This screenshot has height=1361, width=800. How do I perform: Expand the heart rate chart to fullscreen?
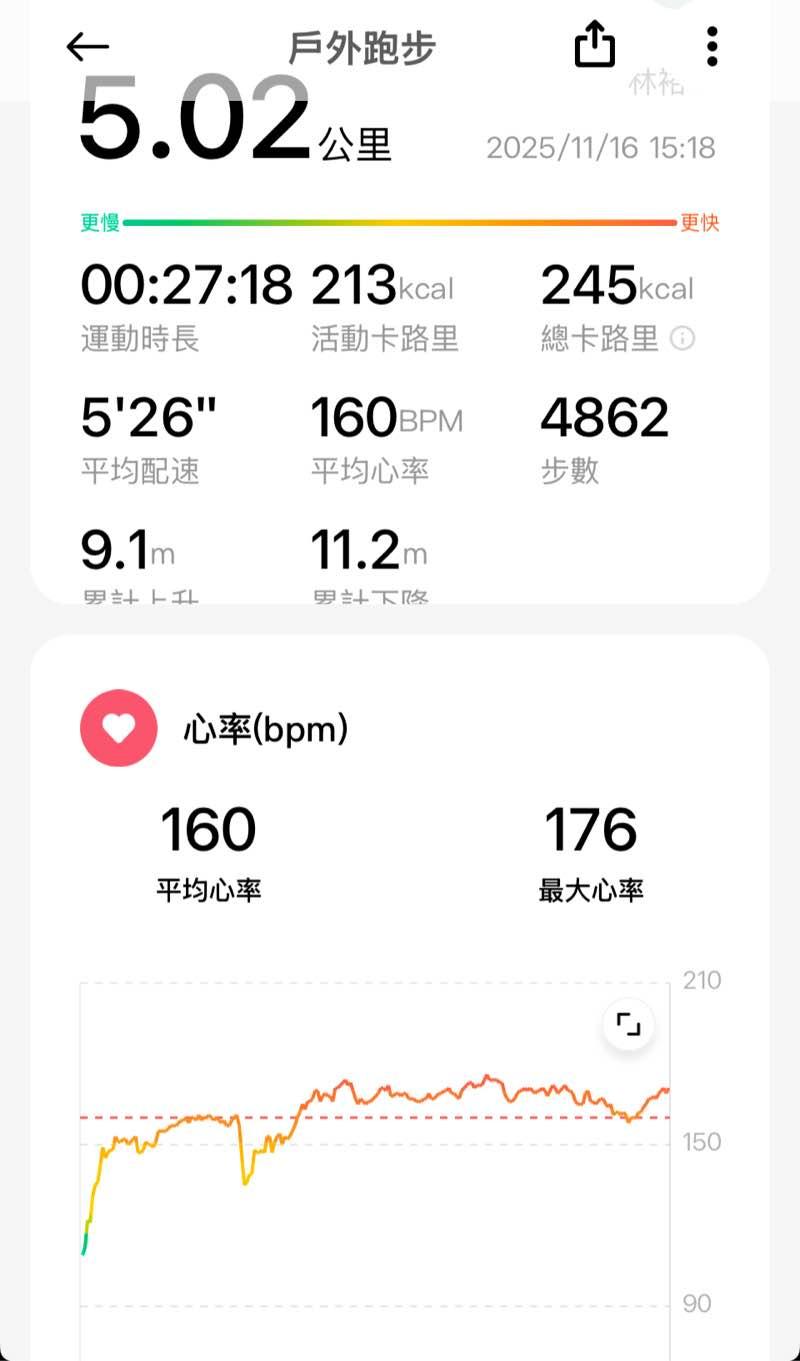click(628, 1024)
